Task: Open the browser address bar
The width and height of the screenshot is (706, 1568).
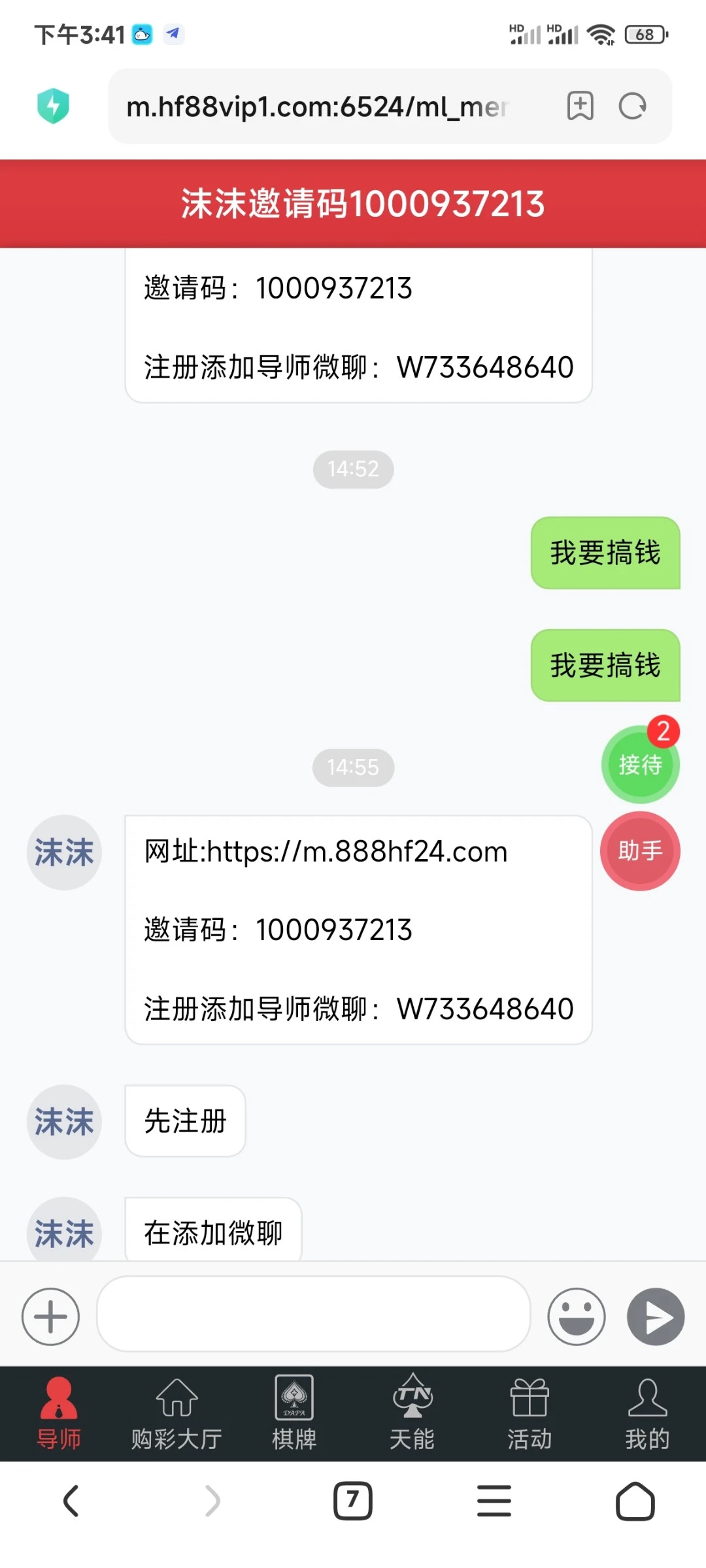Action: pos(314,107)
